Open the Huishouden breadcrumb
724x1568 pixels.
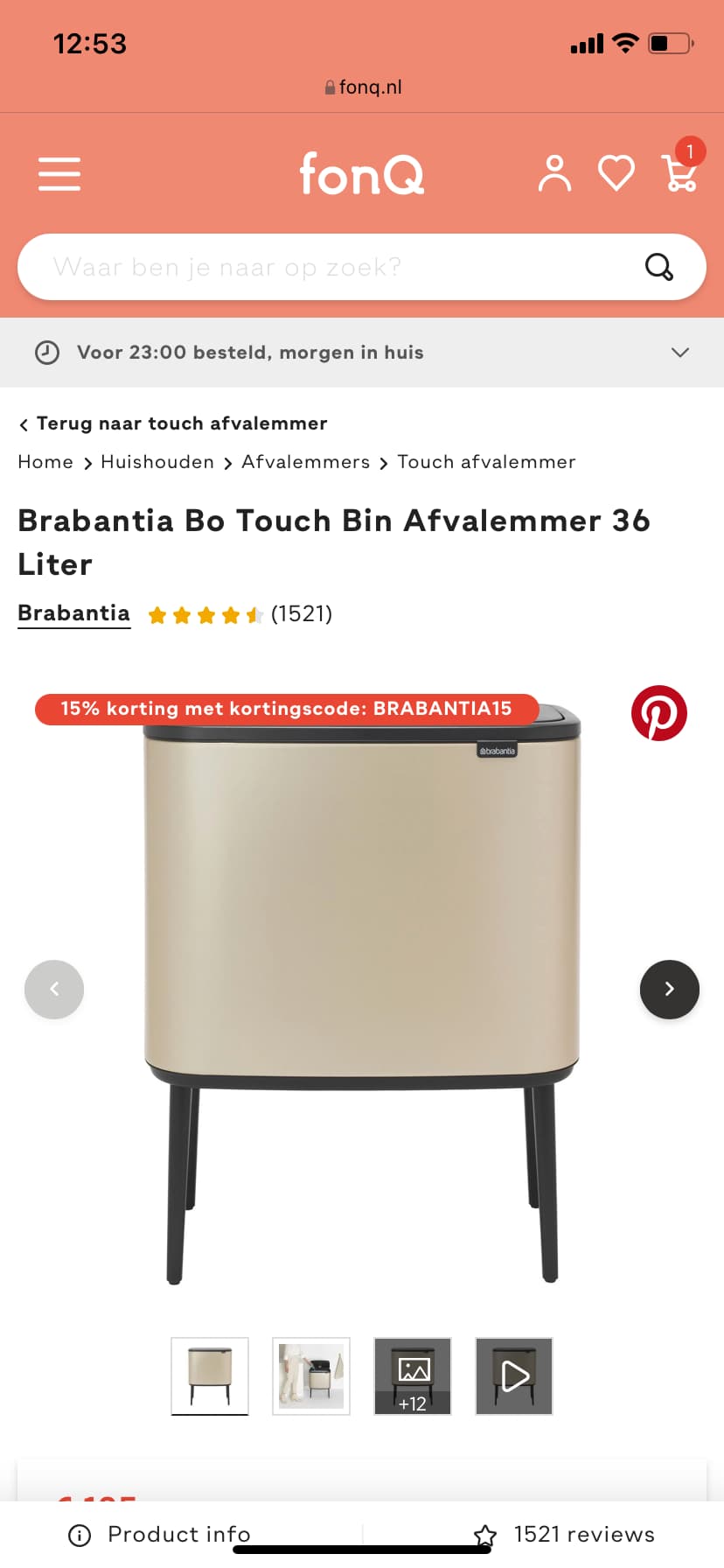click(x=157, y=462)
